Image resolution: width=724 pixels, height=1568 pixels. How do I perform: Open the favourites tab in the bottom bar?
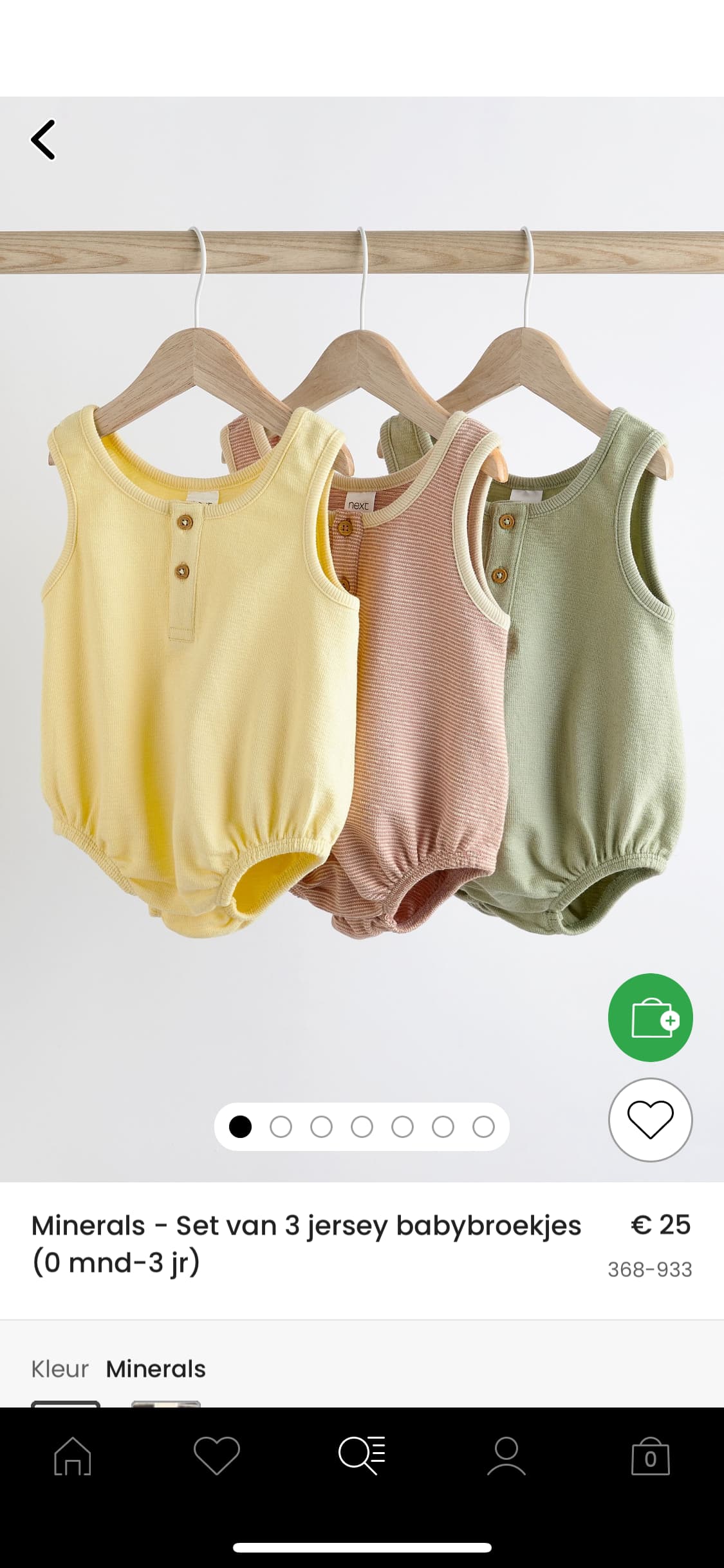(x=217, y=1456)
